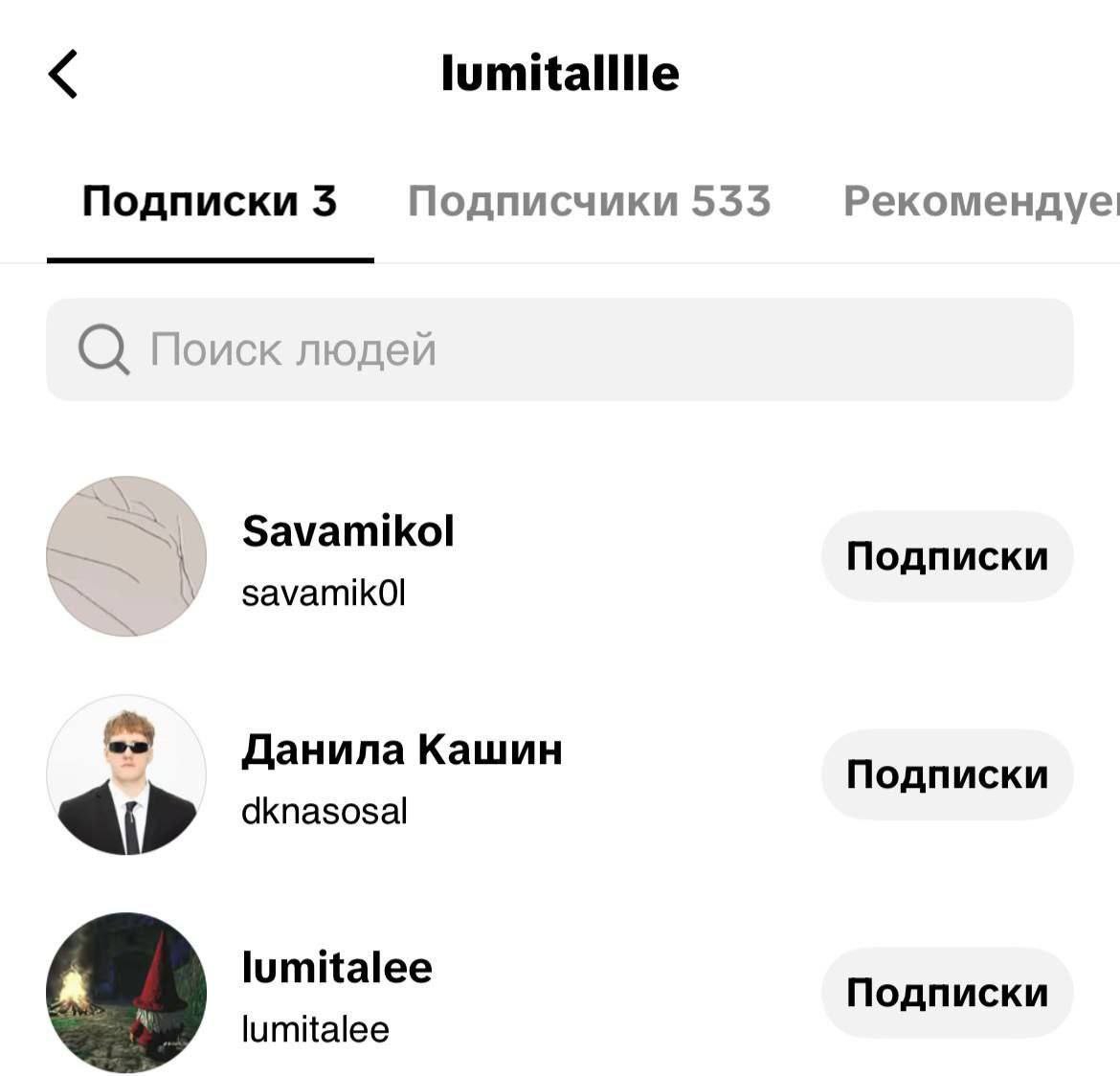
Task: Tap the Подписки button next to Savamikol
Action: (947, 556)
